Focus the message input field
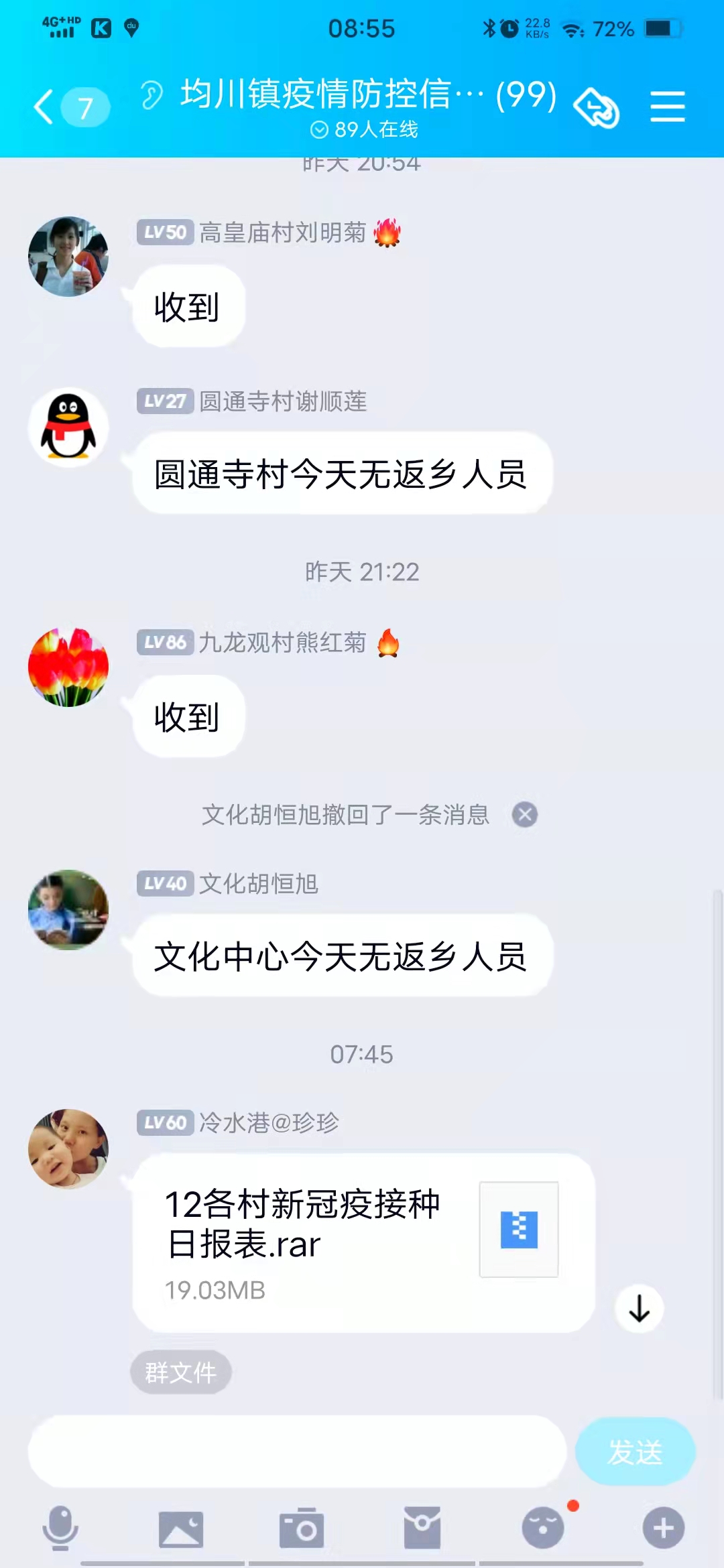Image resolution: width=724 pixels, height=1568 pixels. 297,1452
